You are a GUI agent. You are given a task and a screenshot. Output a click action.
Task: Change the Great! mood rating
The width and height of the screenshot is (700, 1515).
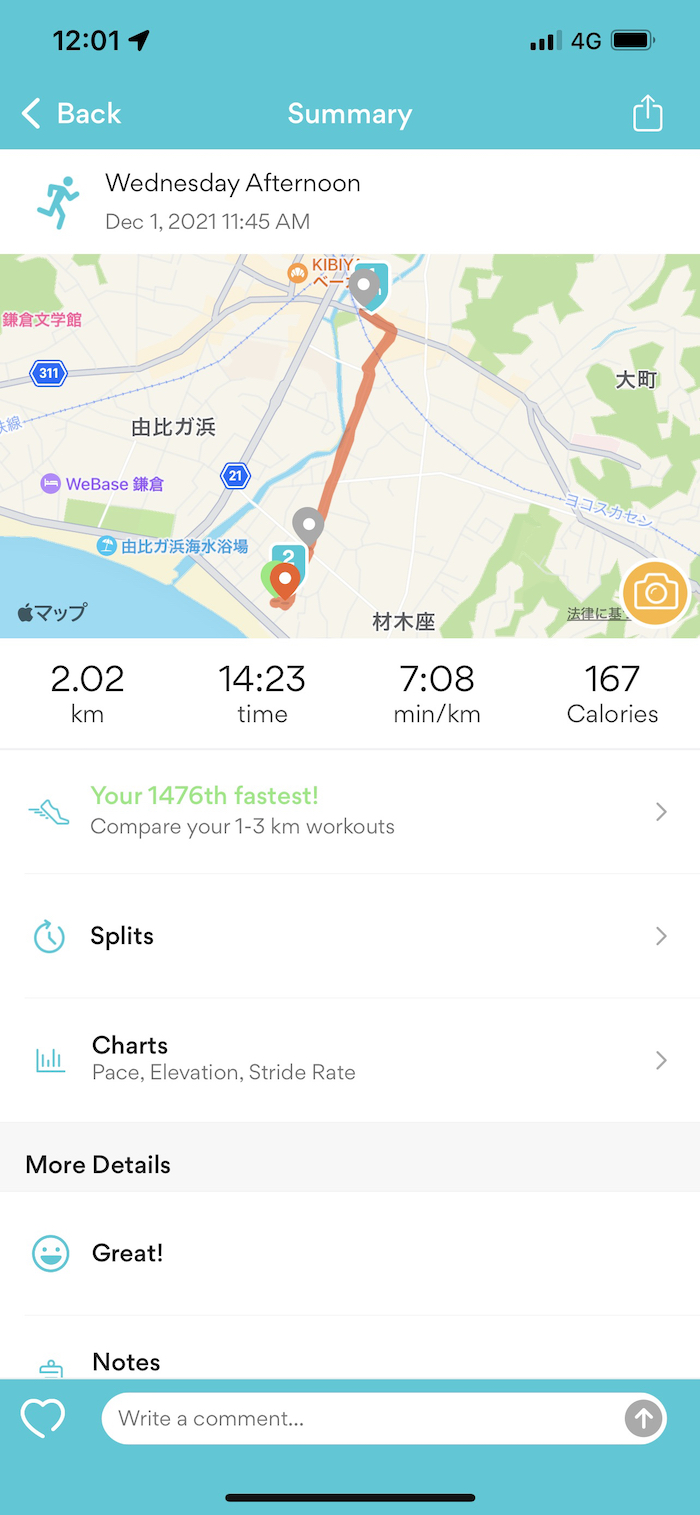[x=350, y=1253]
